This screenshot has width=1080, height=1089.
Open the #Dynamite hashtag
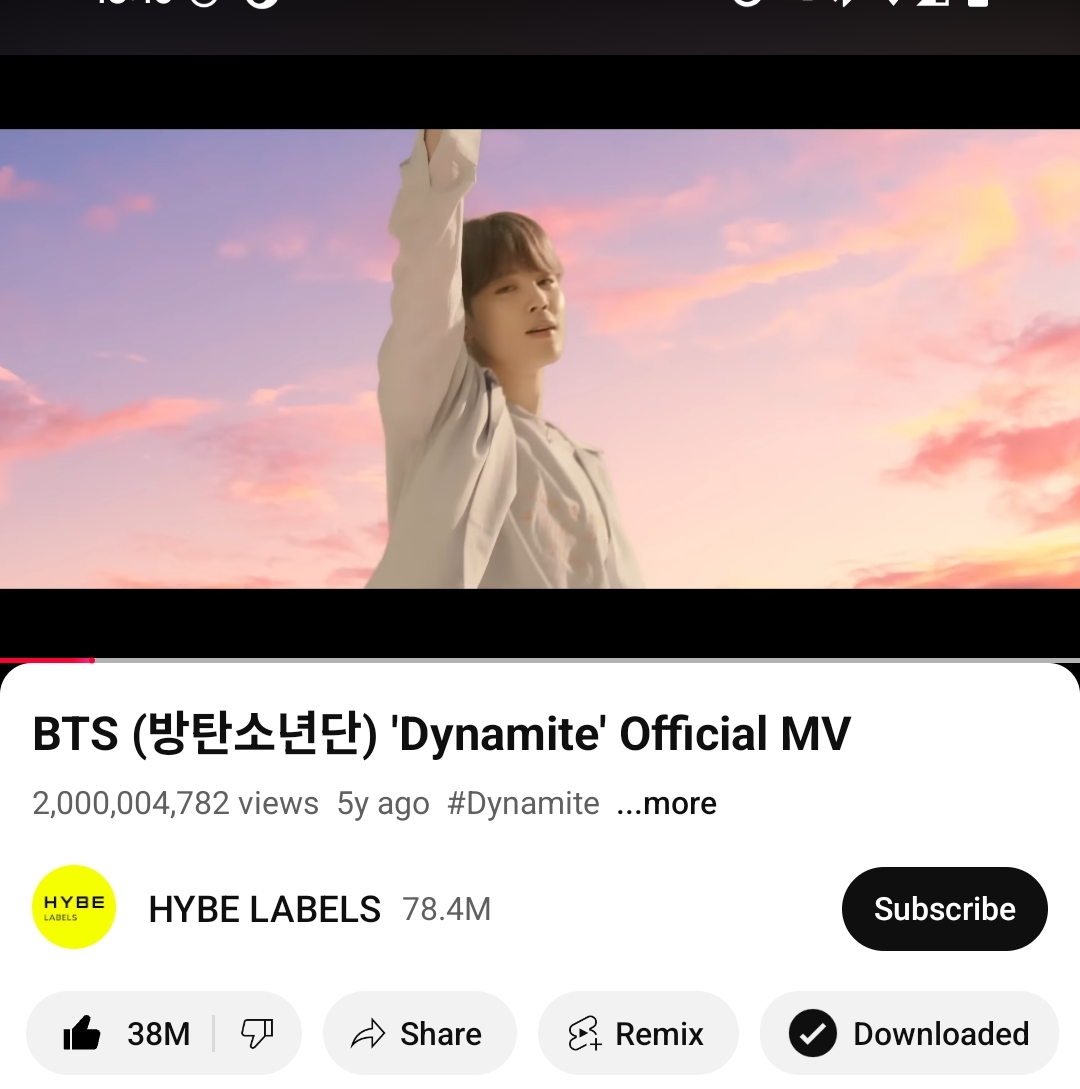click(x=523, y=803)
